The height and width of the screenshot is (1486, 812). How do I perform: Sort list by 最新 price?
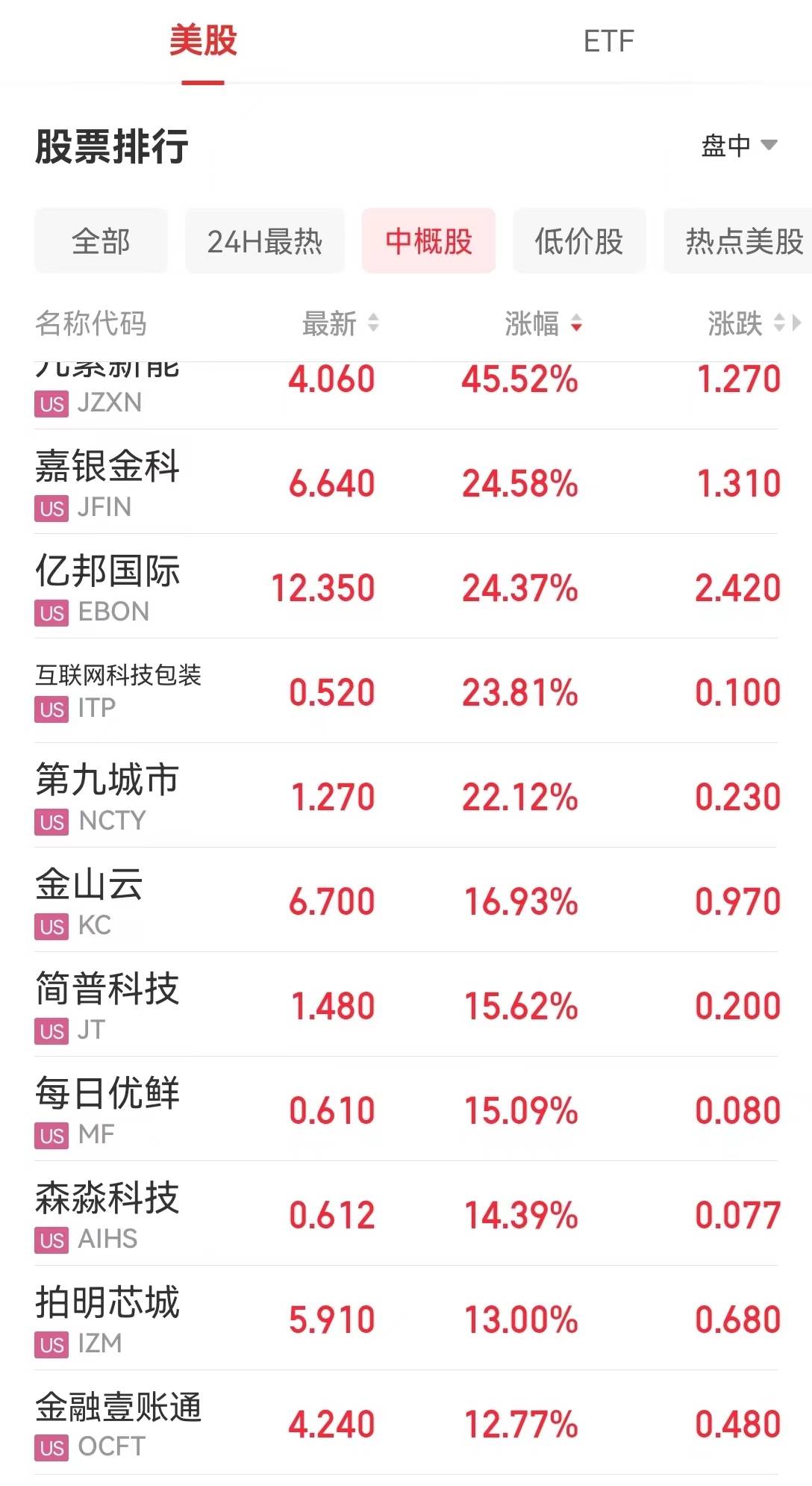click(x=340, y=323)
